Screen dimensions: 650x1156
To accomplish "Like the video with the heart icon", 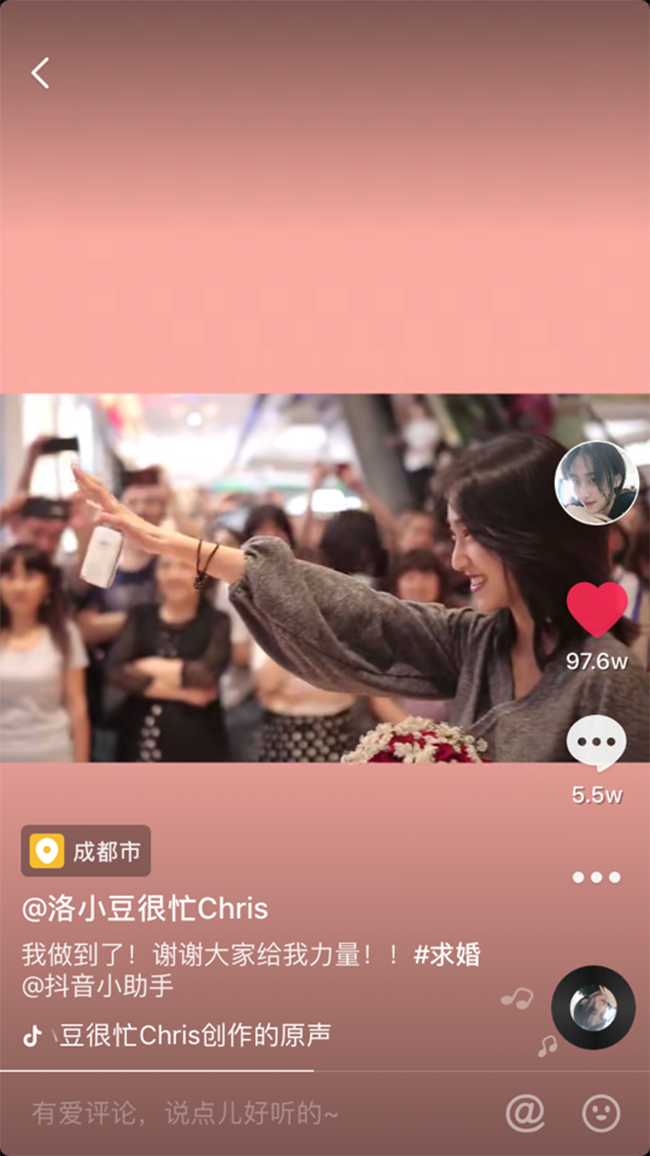I will click(597, 608).
